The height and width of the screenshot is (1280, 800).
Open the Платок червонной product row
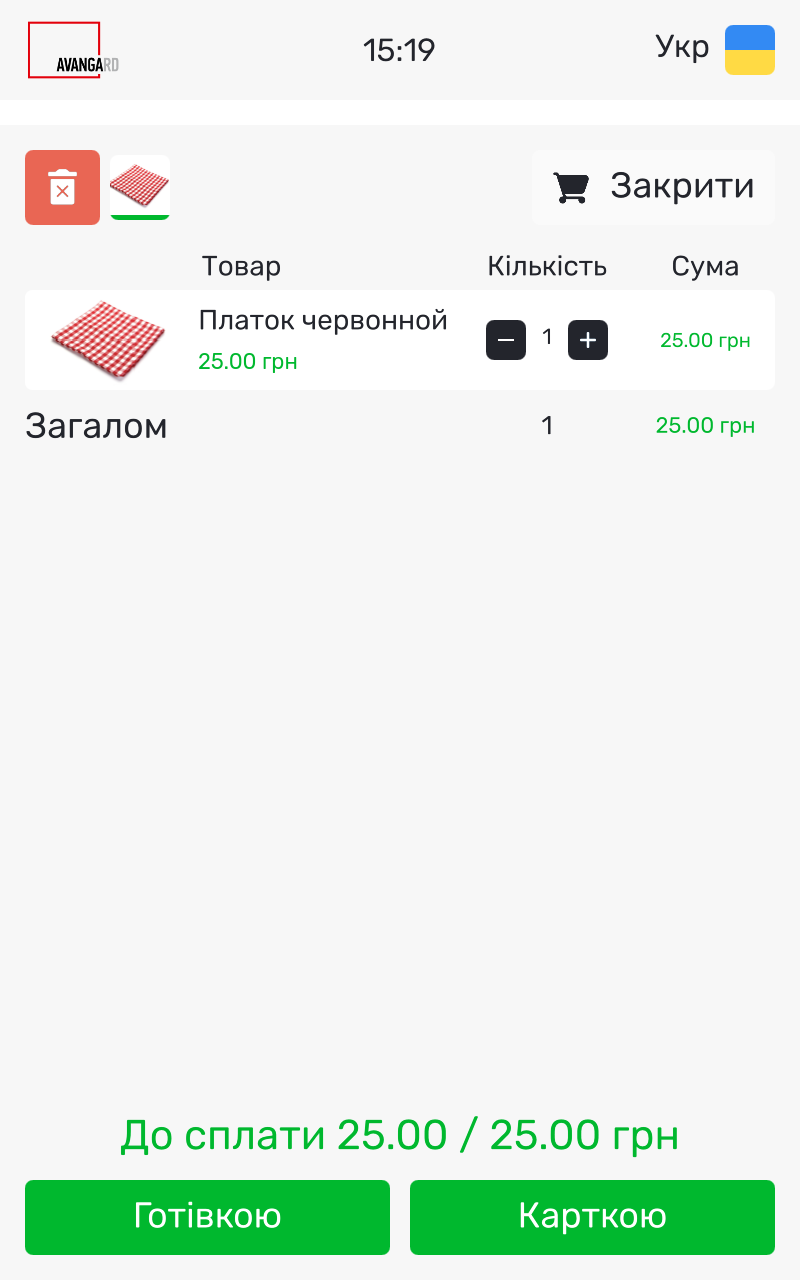click(x=322, y=340)
